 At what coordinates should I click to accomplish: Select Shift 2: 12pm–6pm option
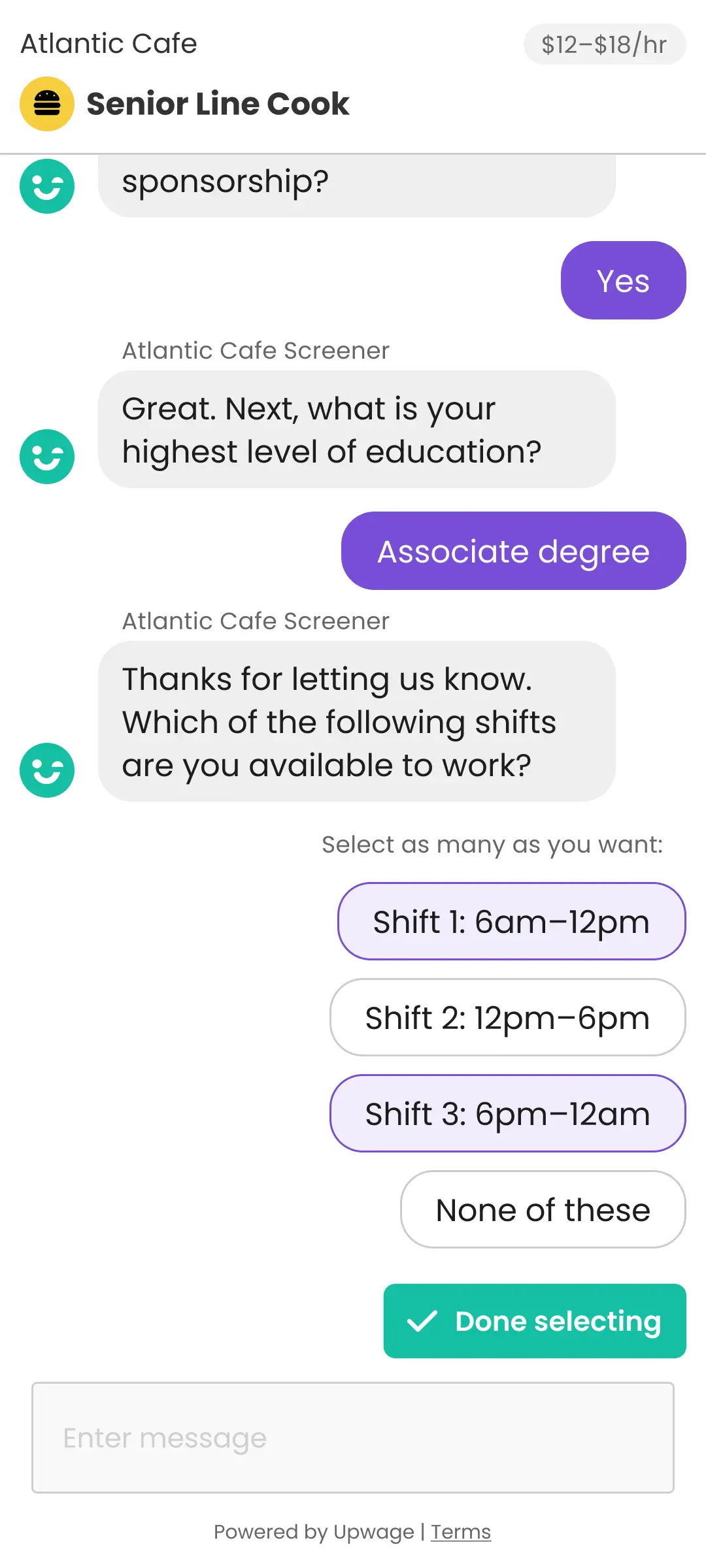tap(507, 1017)
